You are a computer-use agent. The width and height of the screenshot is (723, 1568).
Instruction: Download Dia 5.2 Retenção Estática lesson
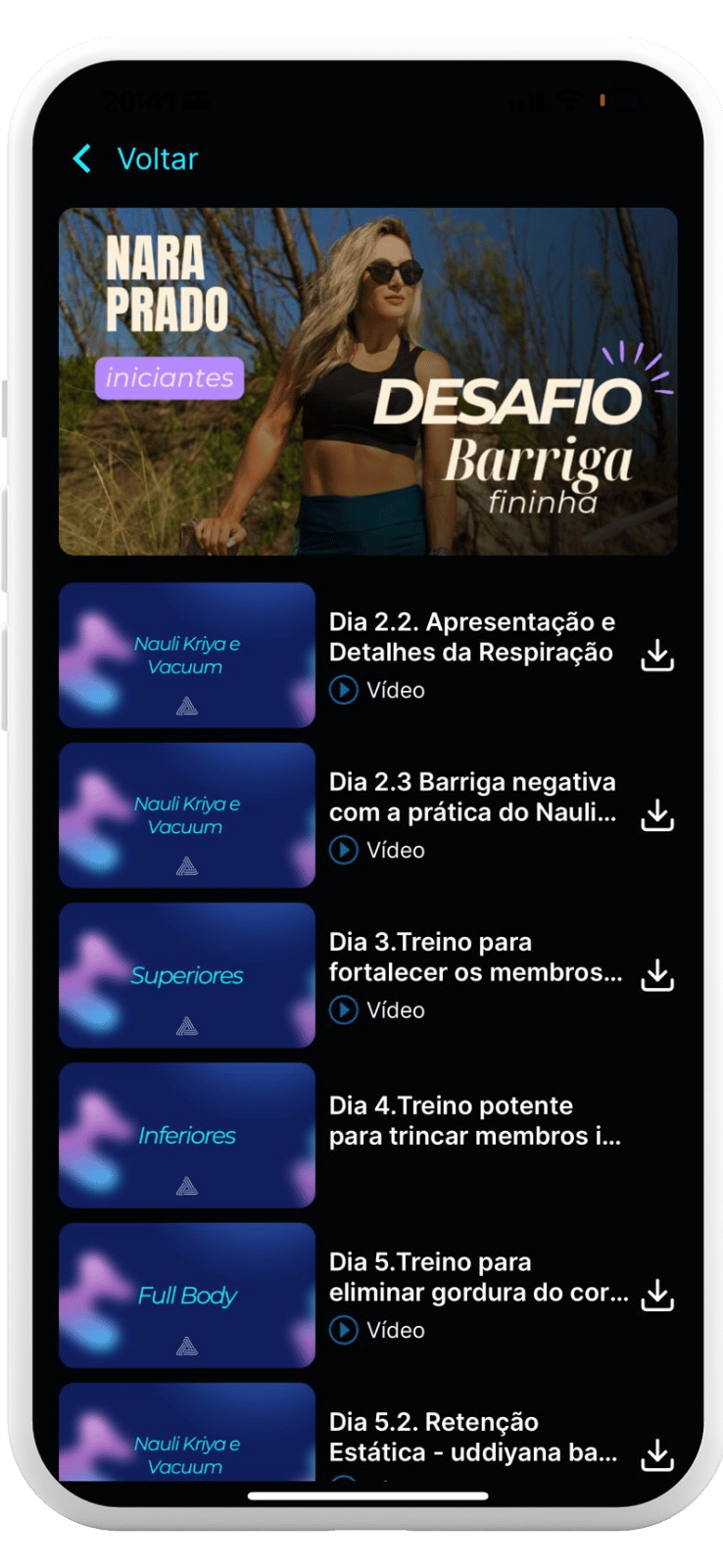(657, 1454)
